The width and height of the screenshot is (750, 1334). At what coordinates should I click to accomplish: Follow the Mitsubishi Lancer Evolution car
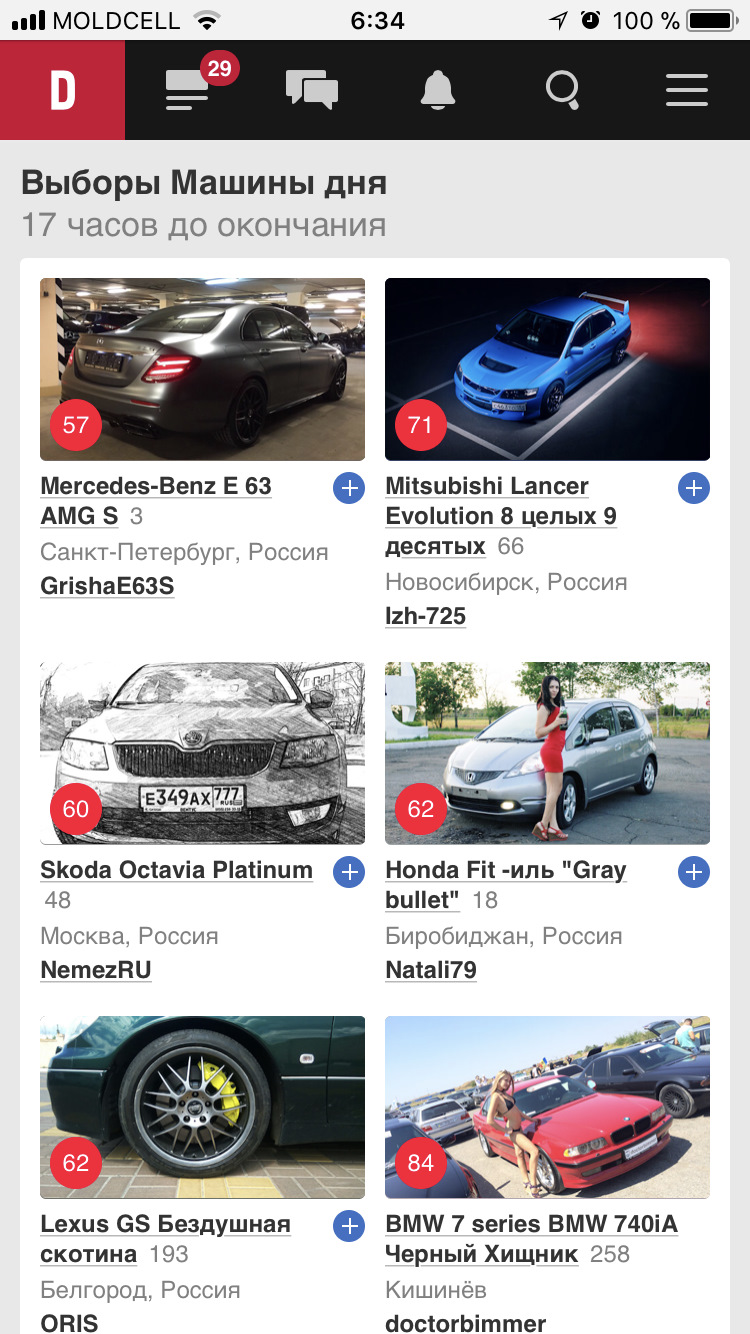693,489
